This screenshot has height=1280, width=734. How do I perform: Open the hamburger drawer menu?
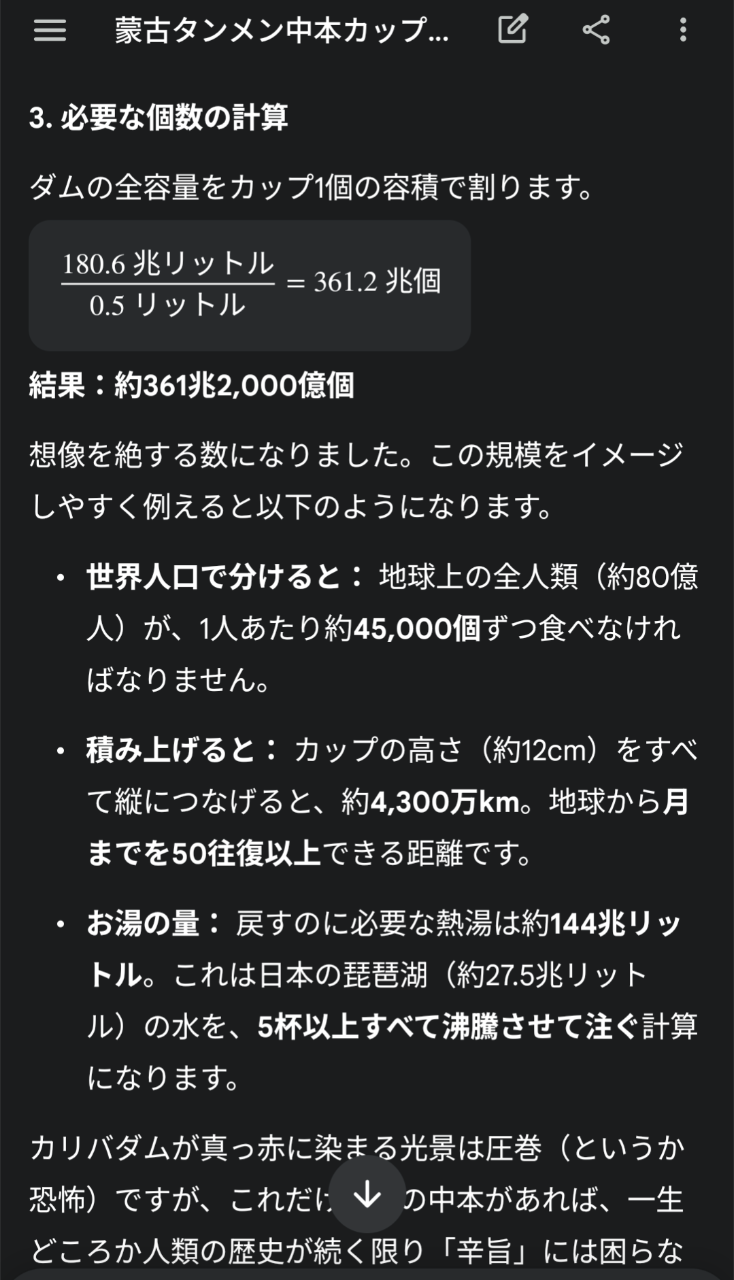point(49,30)
